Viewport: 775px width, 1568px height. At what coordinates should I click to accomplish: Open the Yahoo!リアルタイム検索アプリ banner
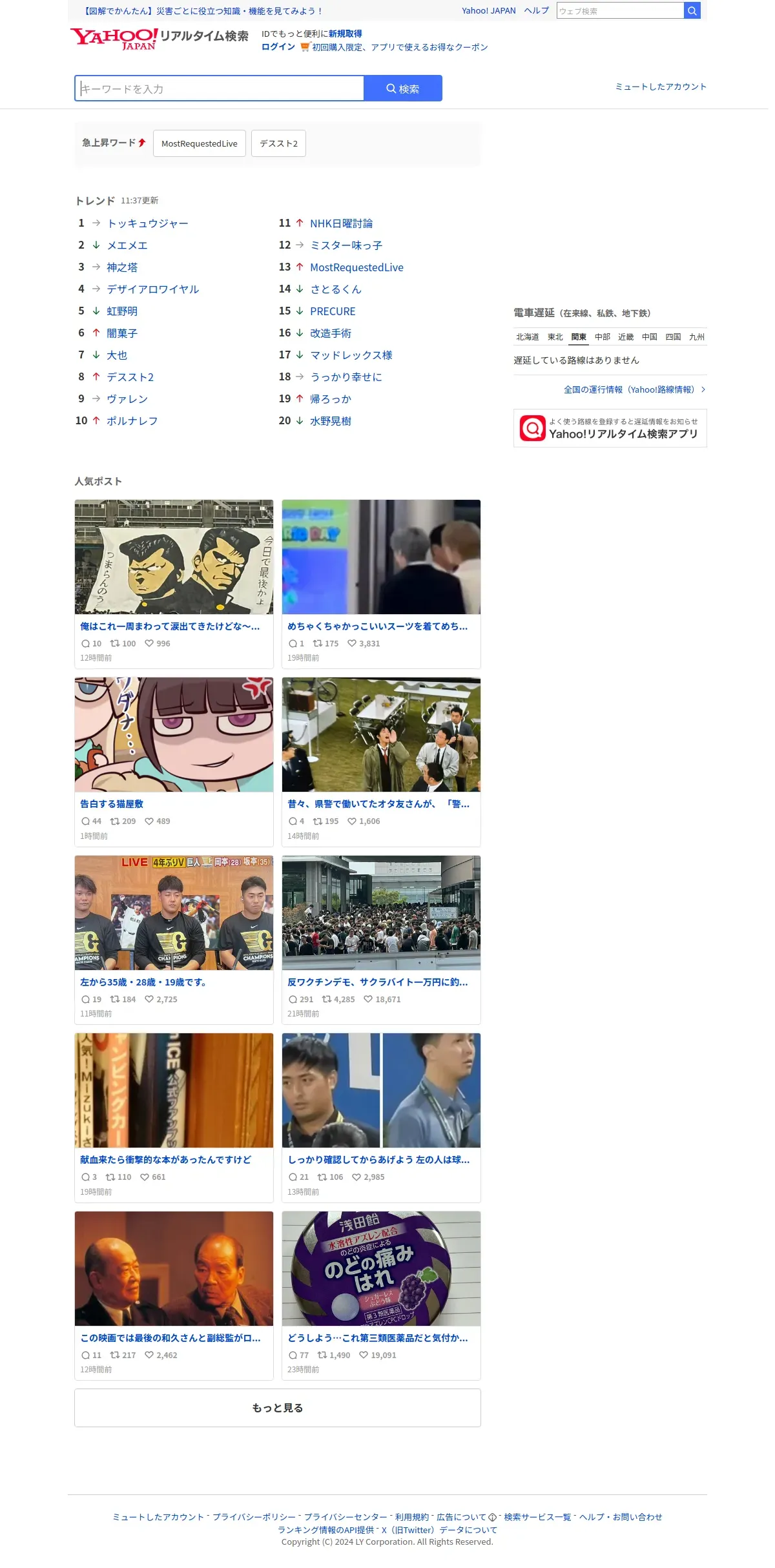(x=610, y=428)
